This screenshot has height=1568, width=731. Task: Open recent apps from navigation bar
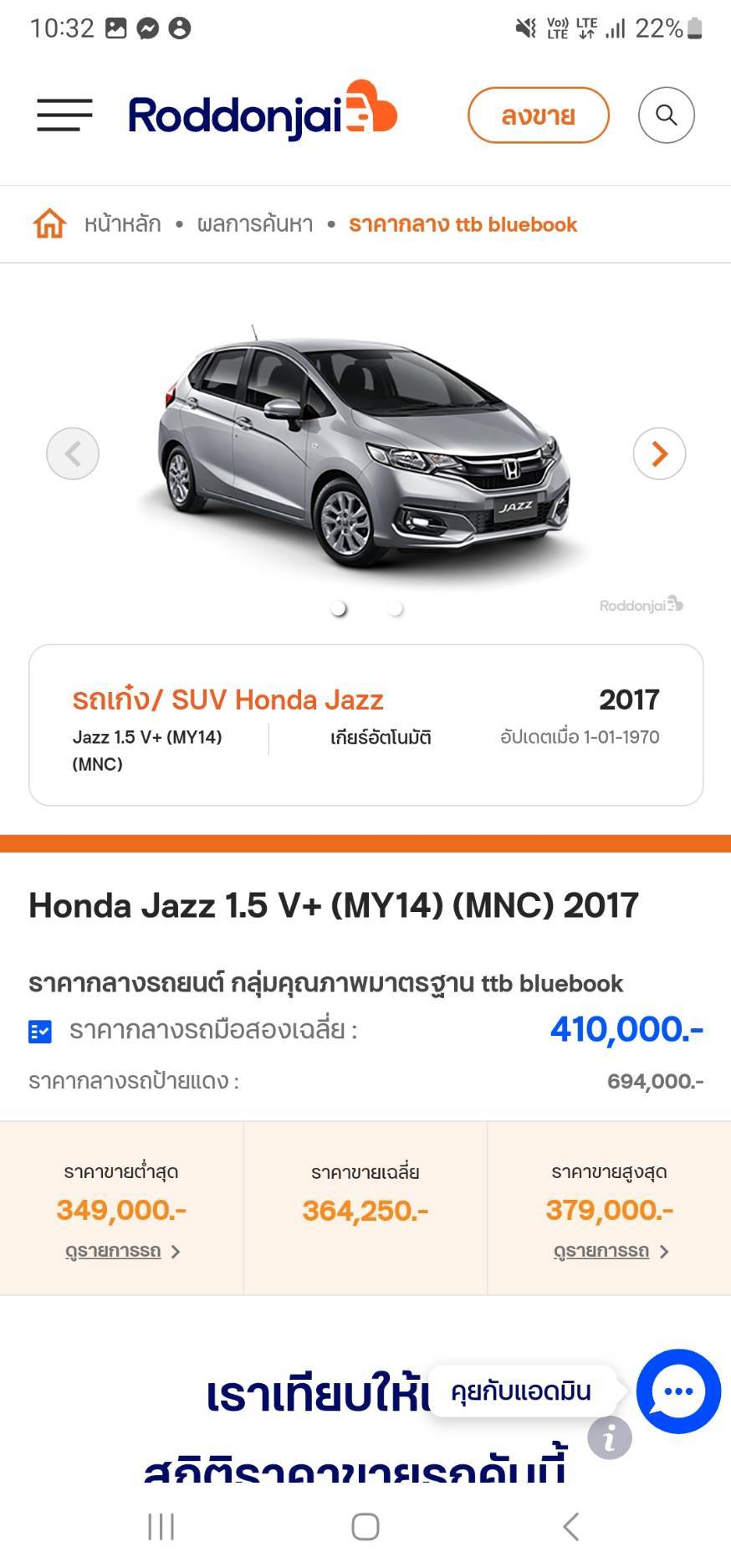(x=161, y=1526)
